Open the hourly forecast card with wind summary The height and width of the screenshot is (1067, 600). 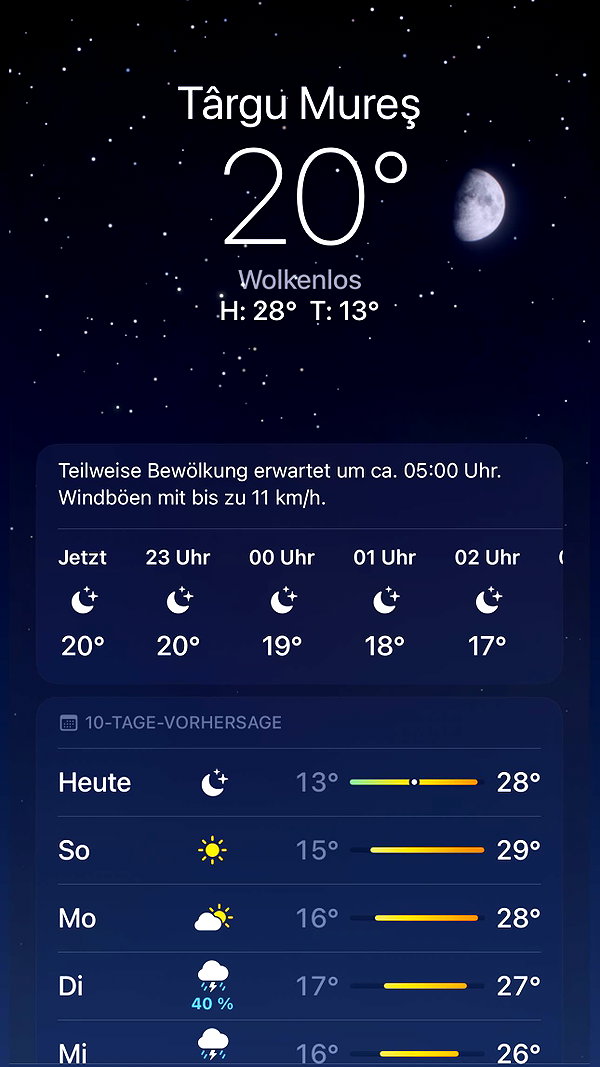tap(299, 563)
